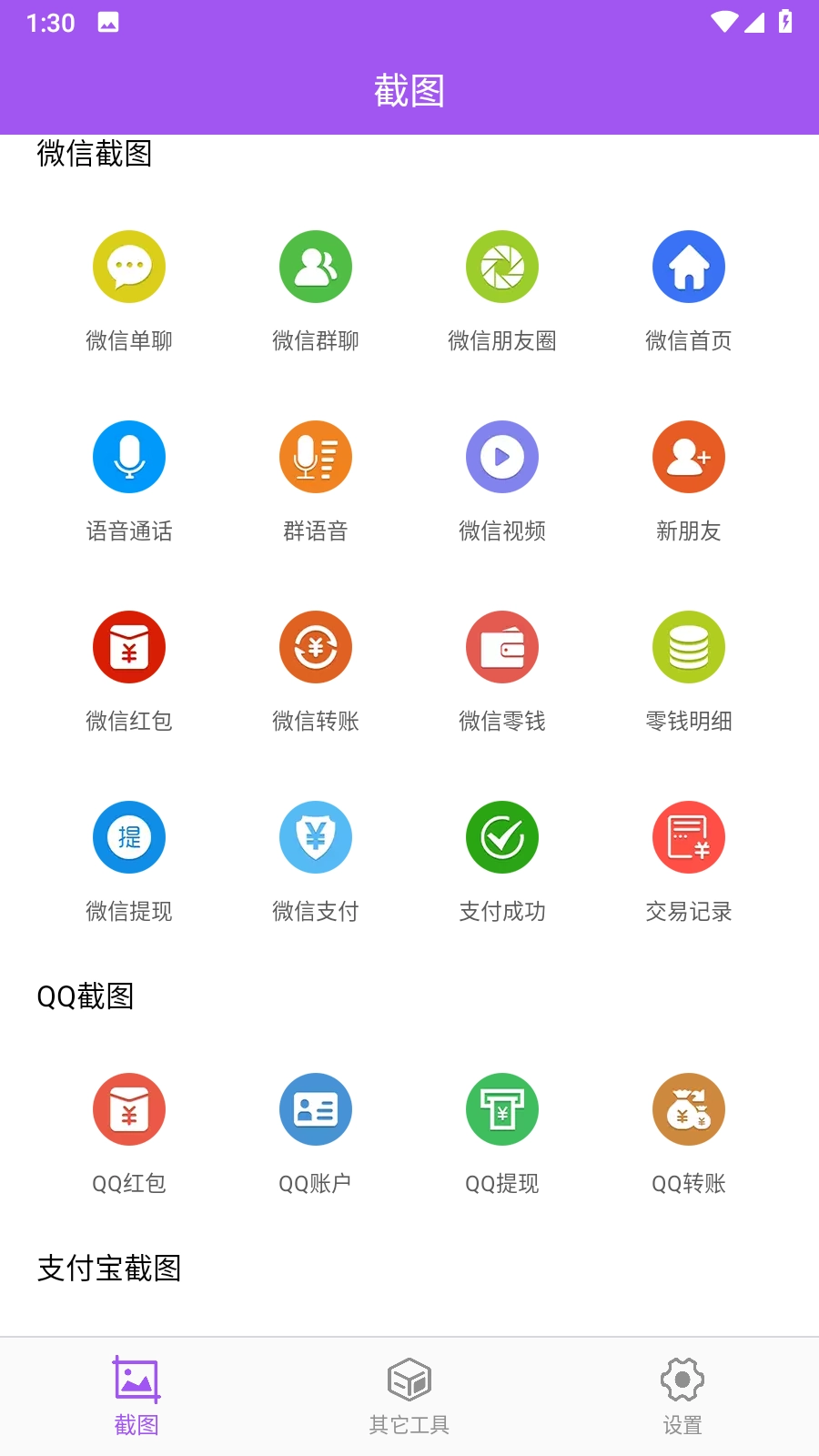
Task: Select 微信零钱 item
Action: point(502,647)
